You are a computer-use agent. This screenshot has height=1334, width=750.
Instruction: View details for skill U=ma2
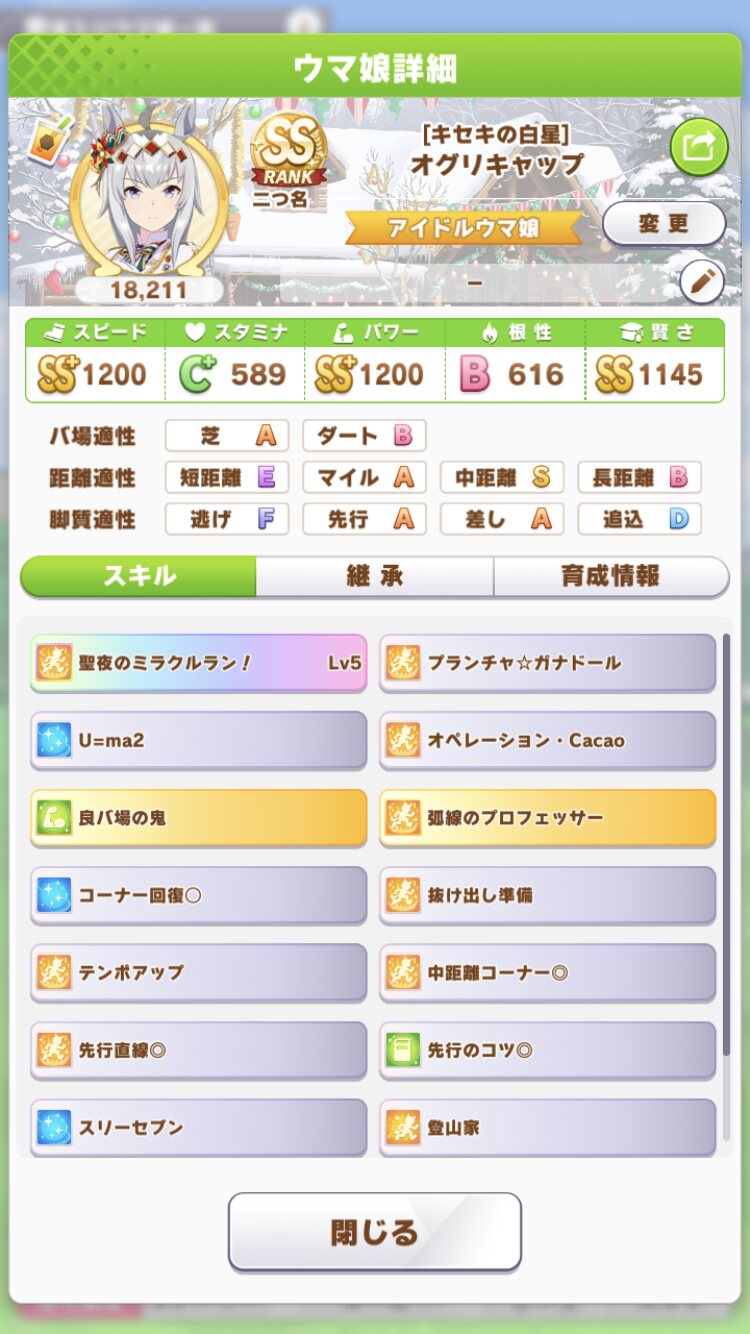[x=198, y=740]
